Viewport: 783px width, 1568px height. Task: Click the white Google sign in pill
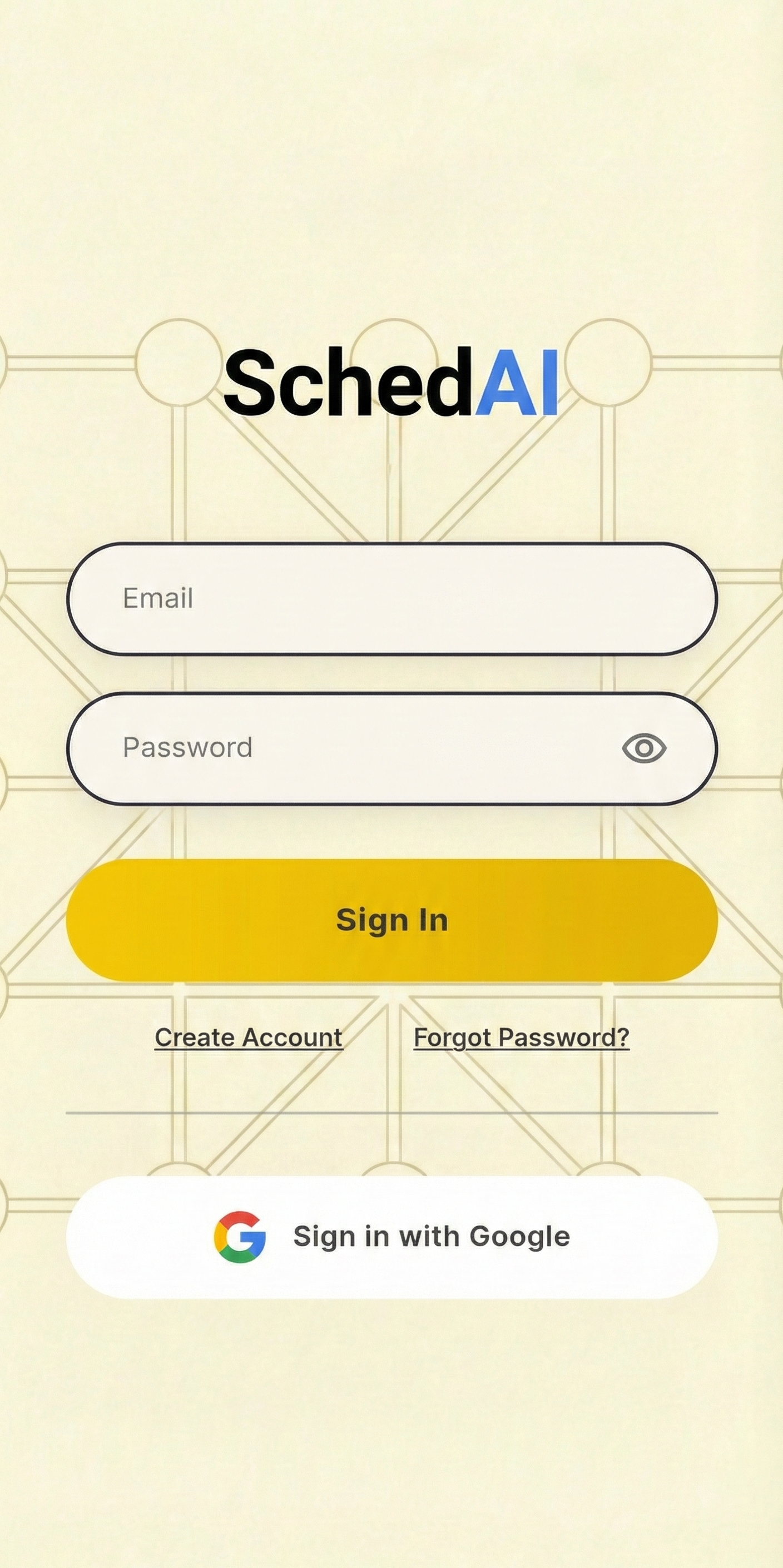coord(391,1235)
